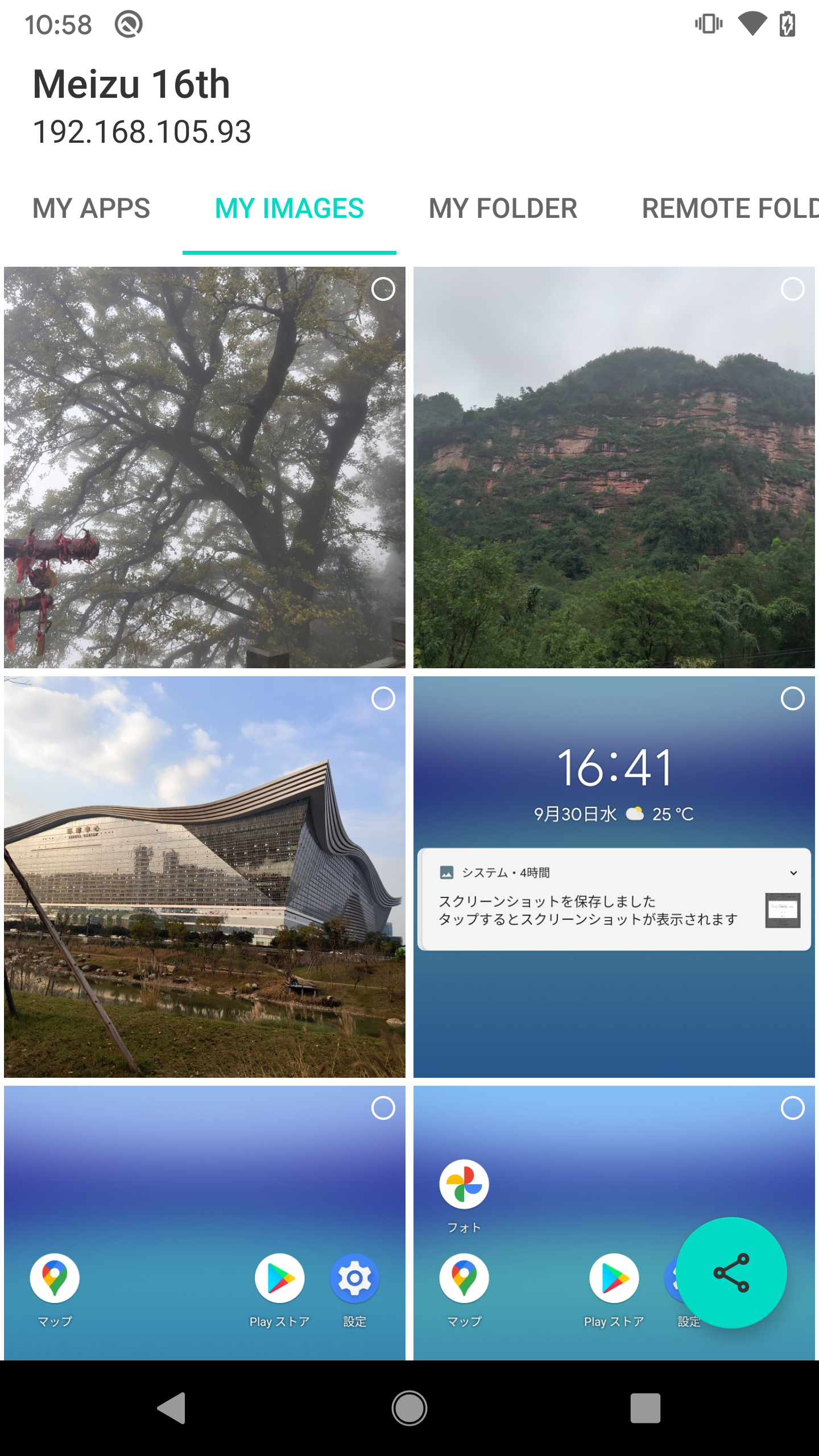The width and height of the screenshot is (819, 1456).
Task: Go back using the navigation bar
Action: pyautogui.click(x=172, y=1408)
